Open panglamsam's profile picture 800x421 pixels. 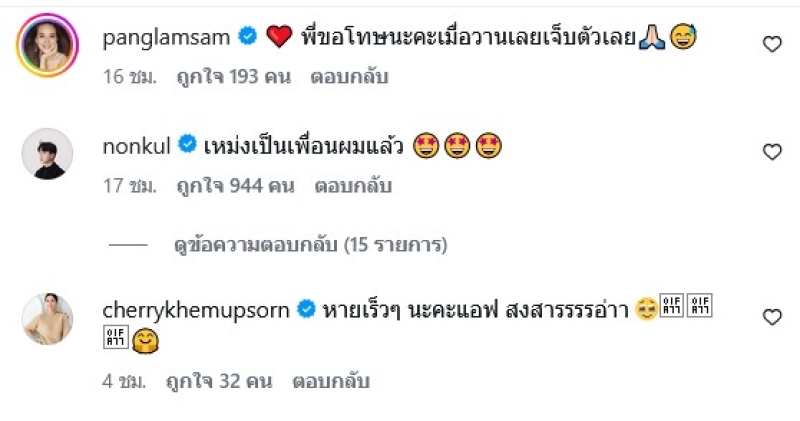point(47,45)
